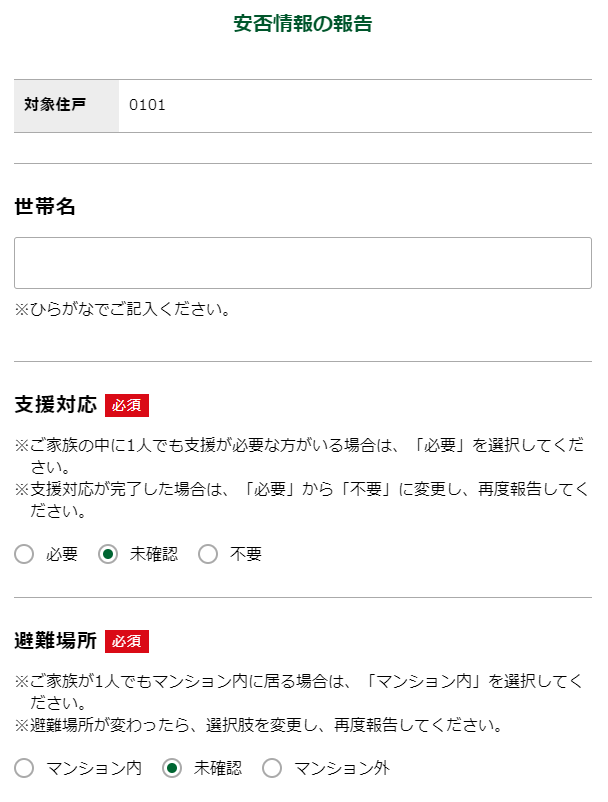Choose 不要 for 支援対応
The image size is (608, 802).
click(209, 554)
